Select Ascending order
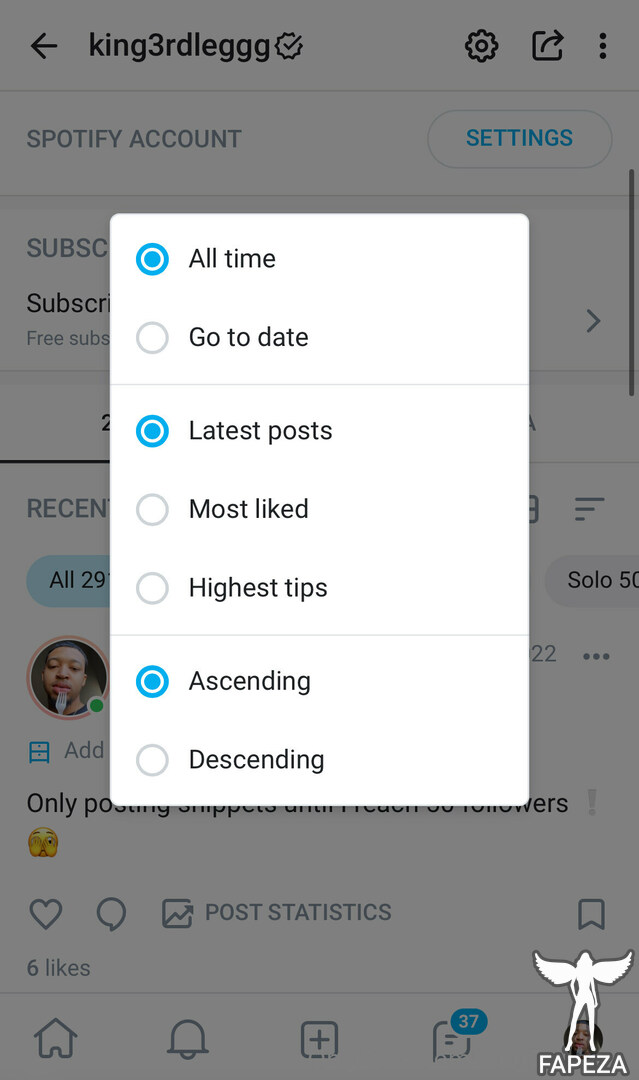 pos(319,681)
